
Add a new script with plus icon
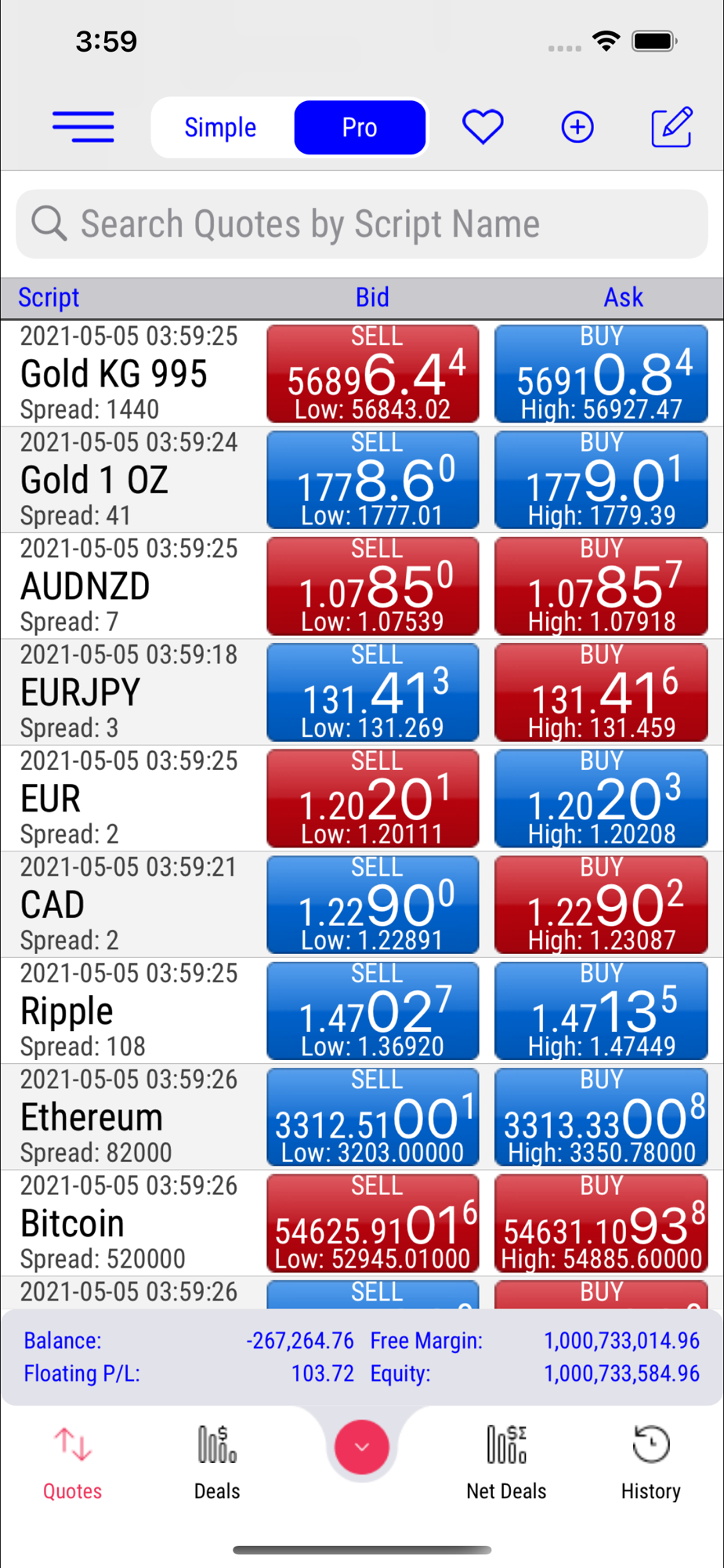pos(577,127)
